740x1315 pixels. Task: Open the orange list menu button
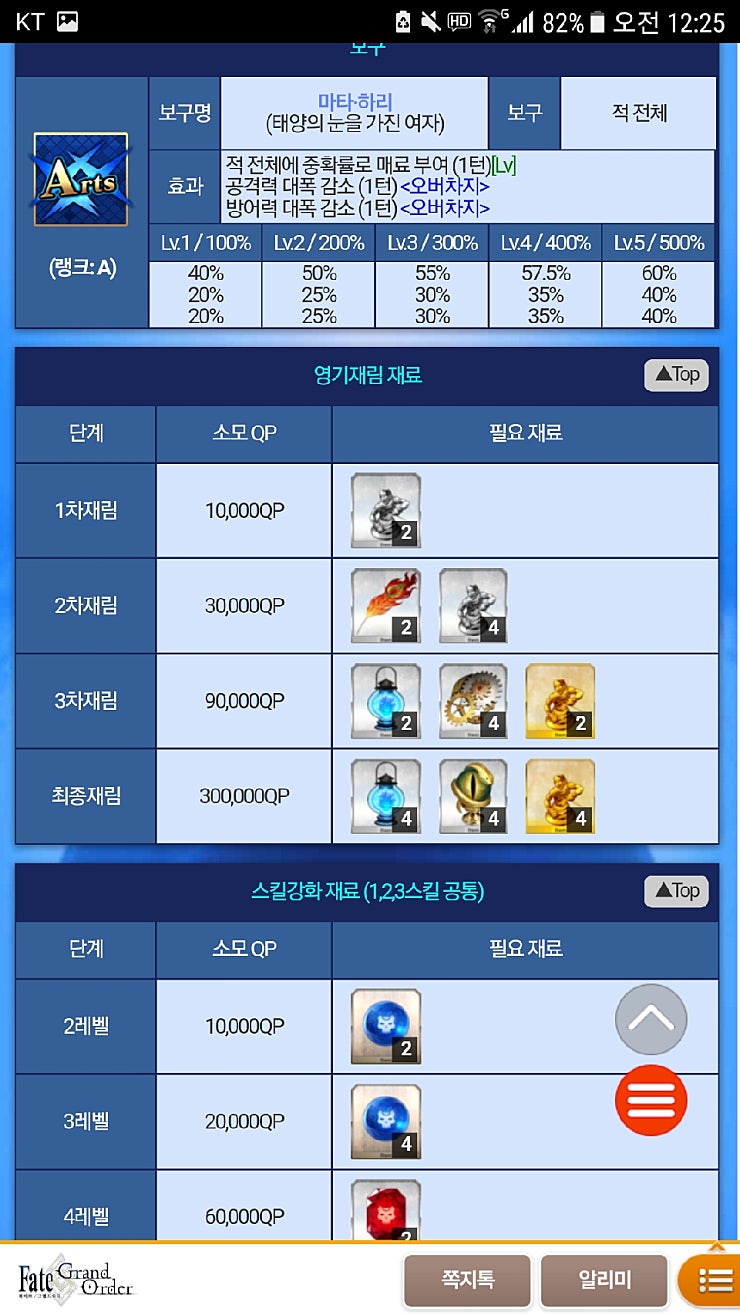(714, 1281)
